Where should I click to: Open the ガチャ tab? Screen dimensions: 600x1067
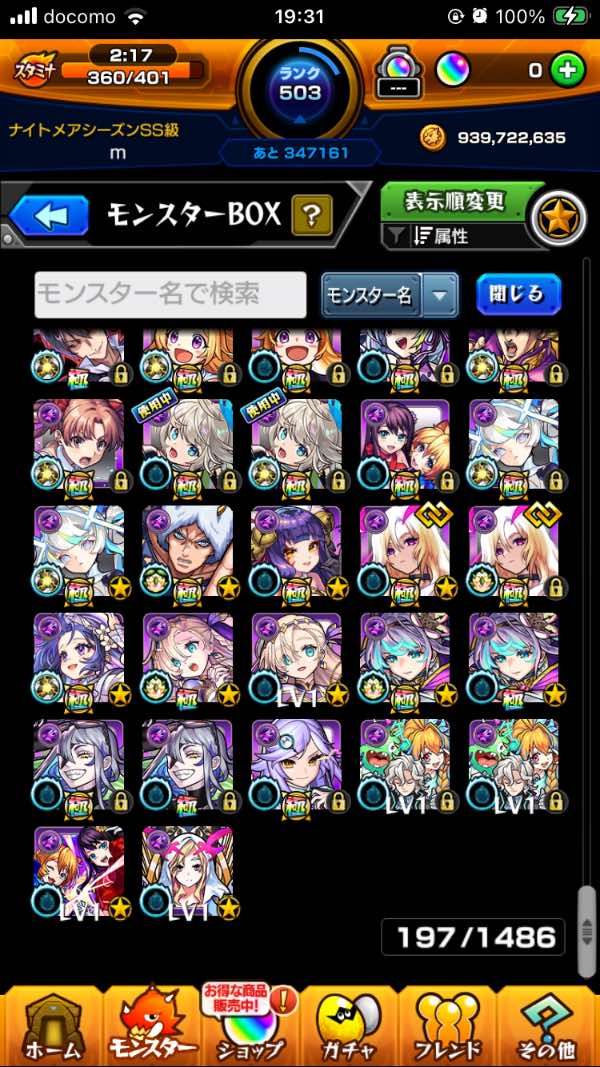[x=350, y=1025]
